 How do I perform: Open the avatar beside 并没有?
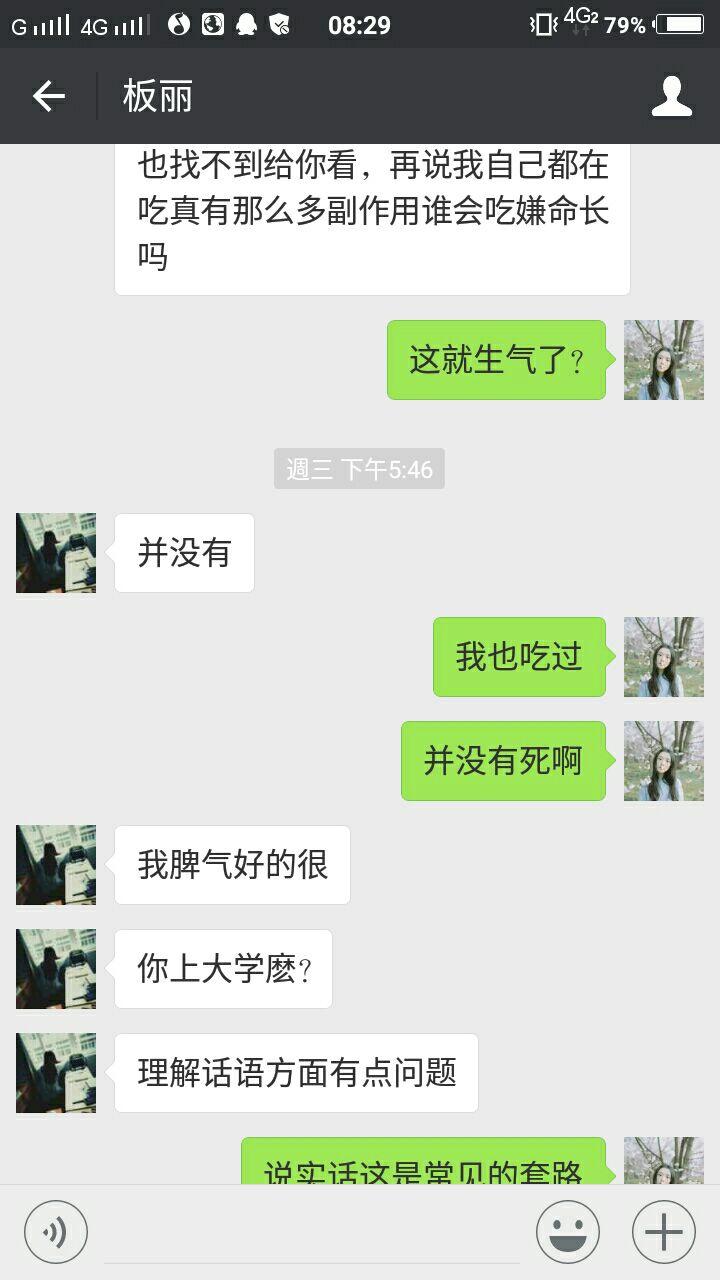pyautogui.click(x=56, y=553)
